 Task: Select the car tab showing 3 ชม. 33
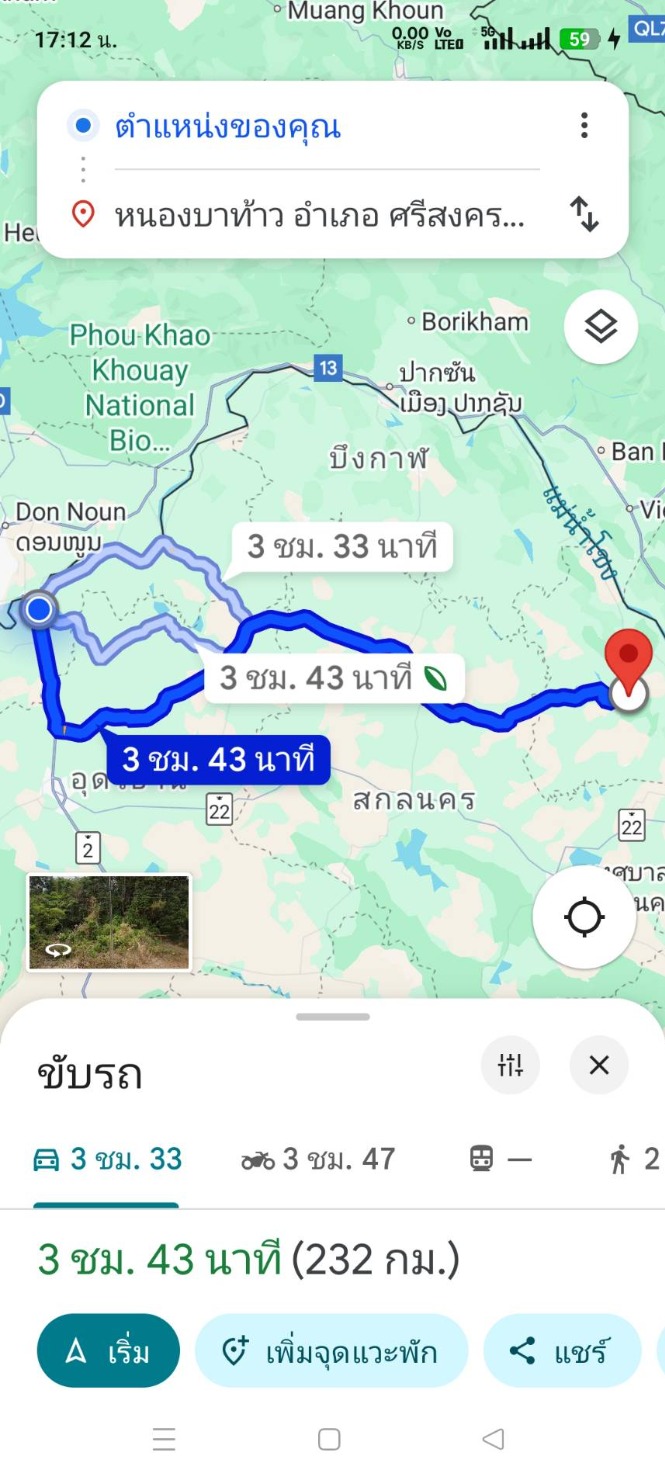107,1159
